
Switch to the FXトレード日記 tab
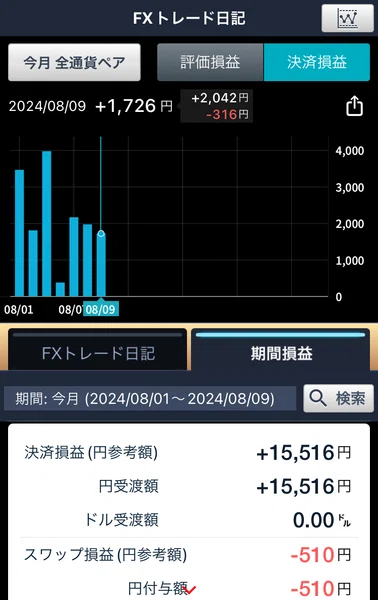[x=98, y=350]
